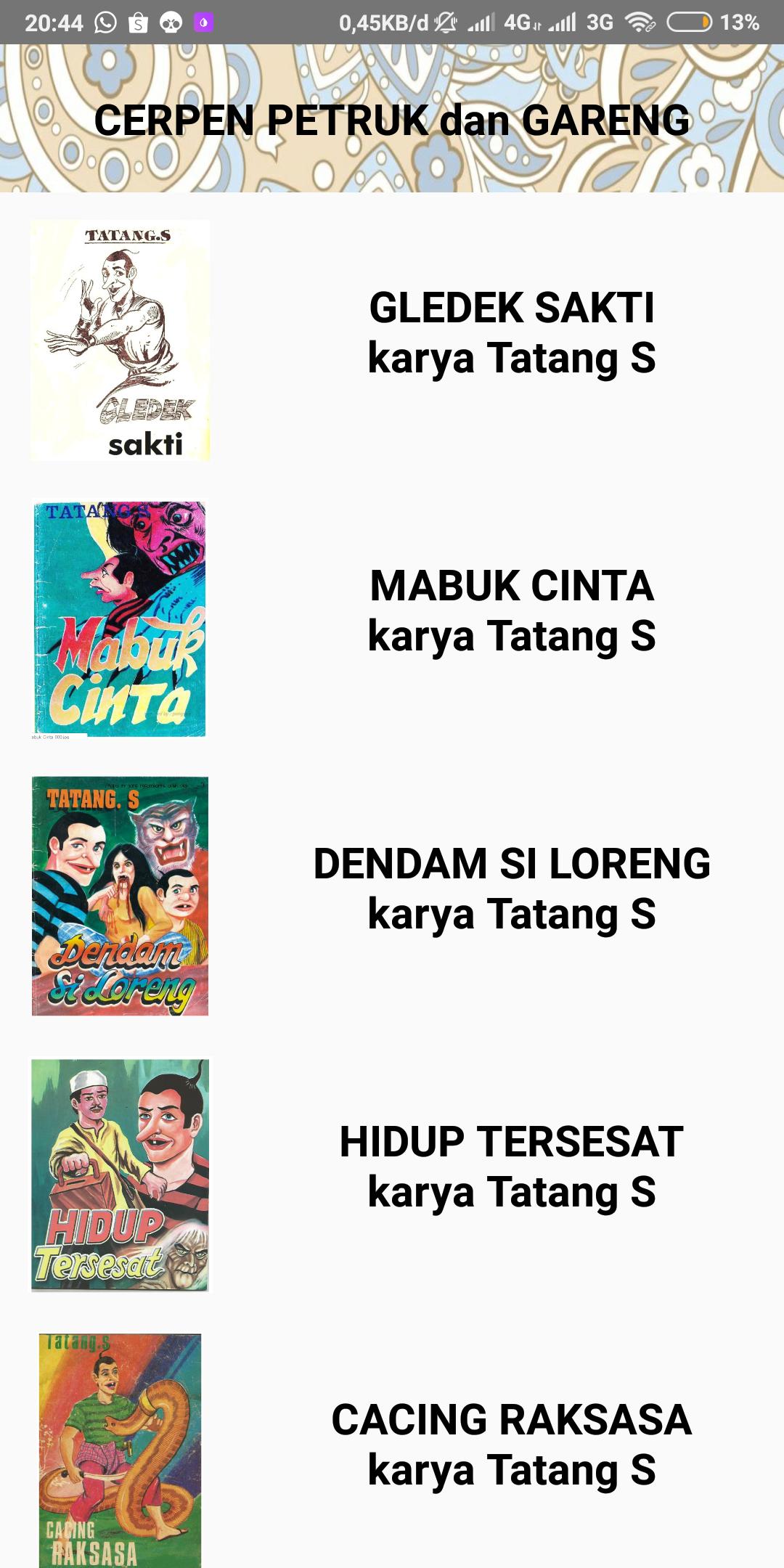784x1568 pixels.
Task: Select the MABUK CINTA story
Action: 511,611
